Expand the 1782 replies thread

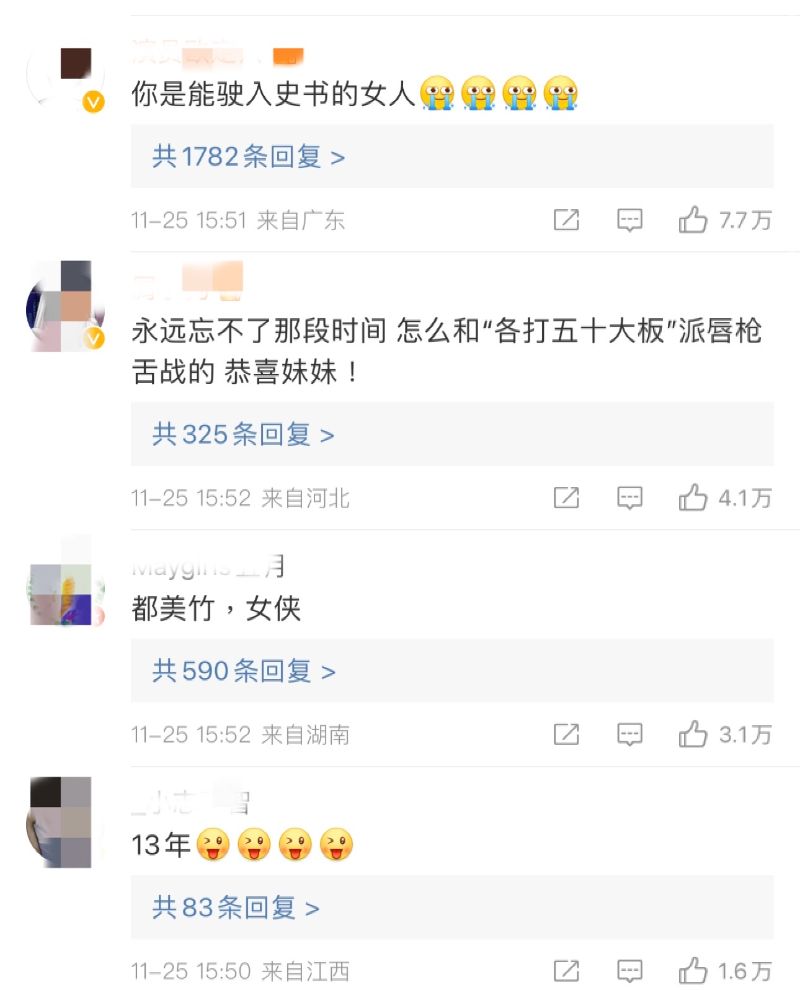pyautogui.click(x=248, y=157)
